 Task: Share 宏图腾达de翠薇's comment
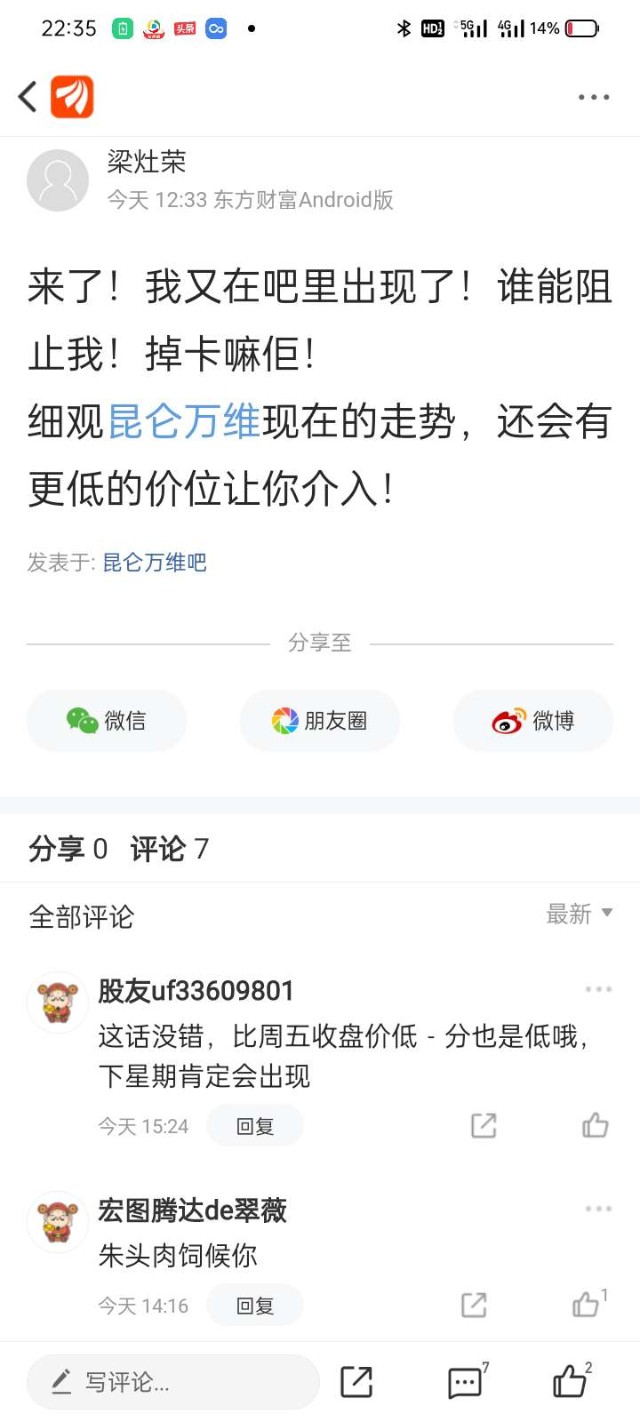click(x=473, y=1304)
